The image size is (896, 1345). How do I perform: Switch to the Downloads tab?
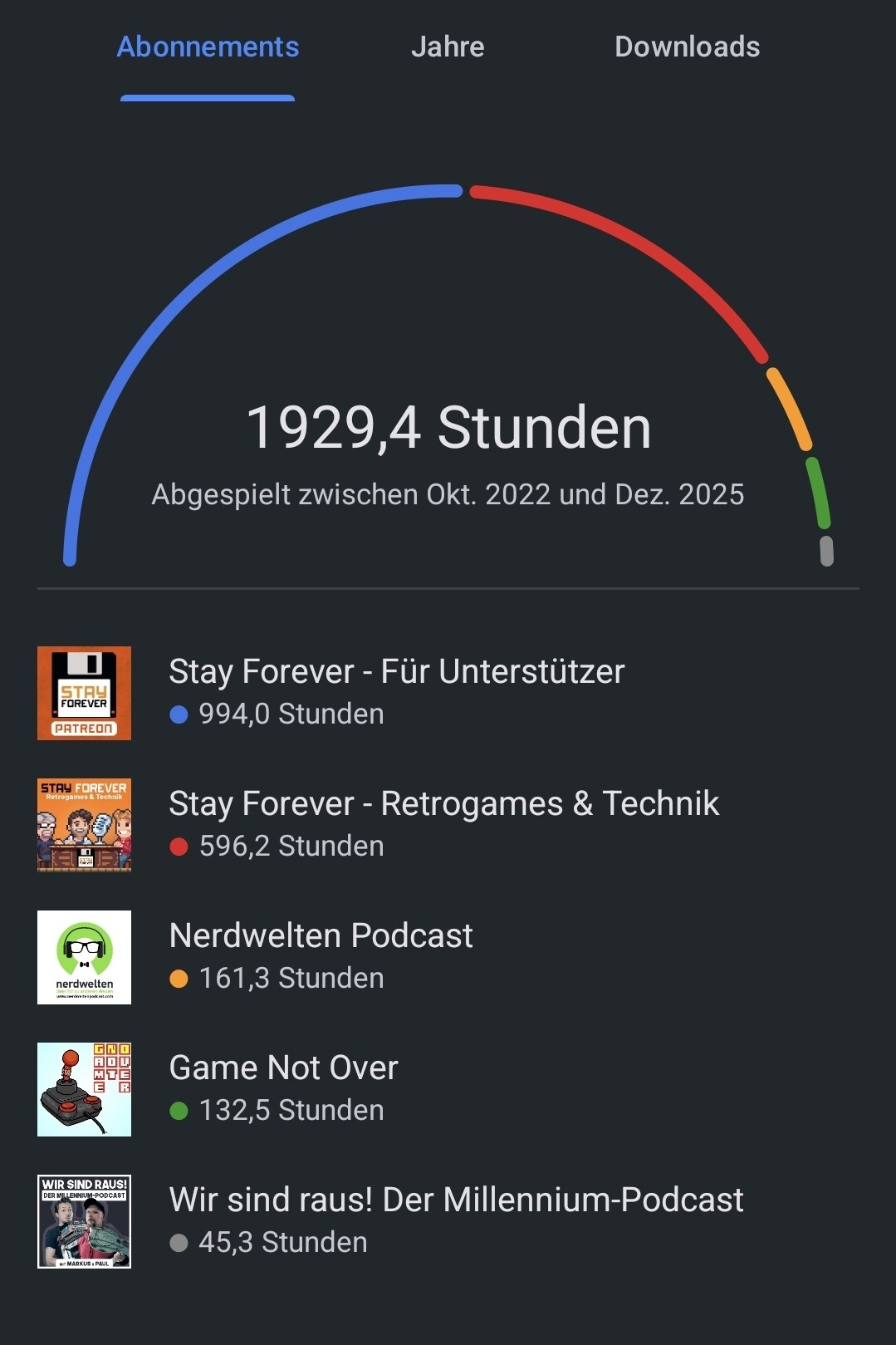tap(687, 47)
